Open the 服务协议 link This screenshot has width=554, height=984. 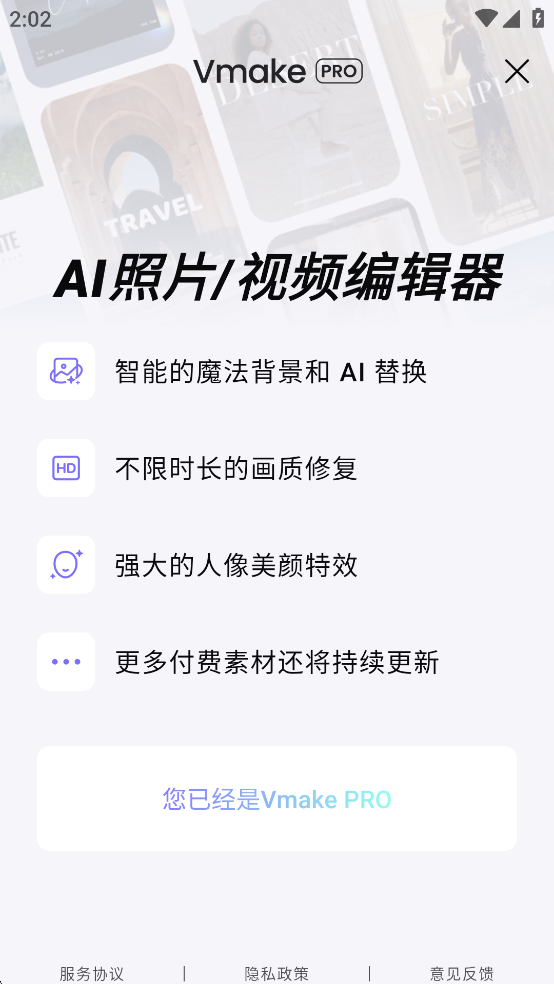point(92,973)
